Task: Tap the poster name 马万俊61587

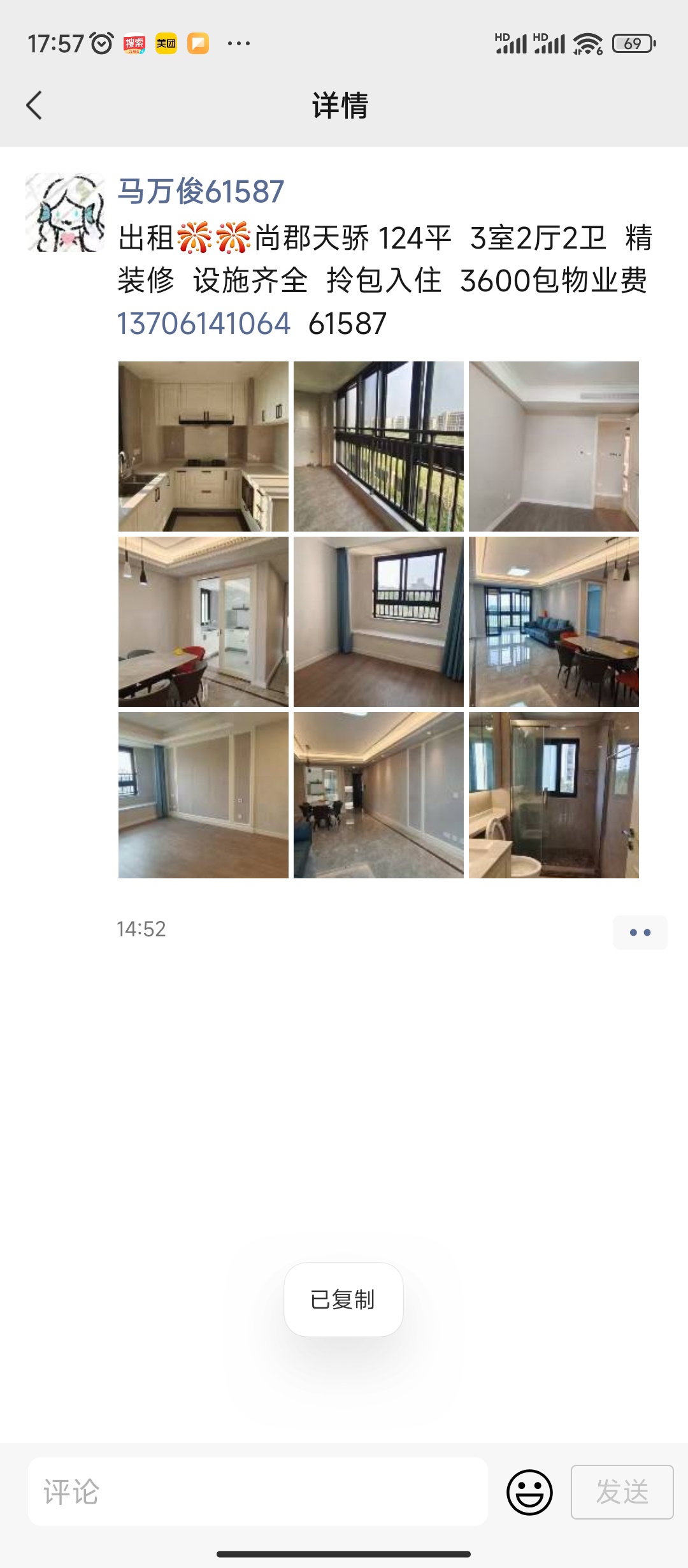Action: [x=201, y=191]
